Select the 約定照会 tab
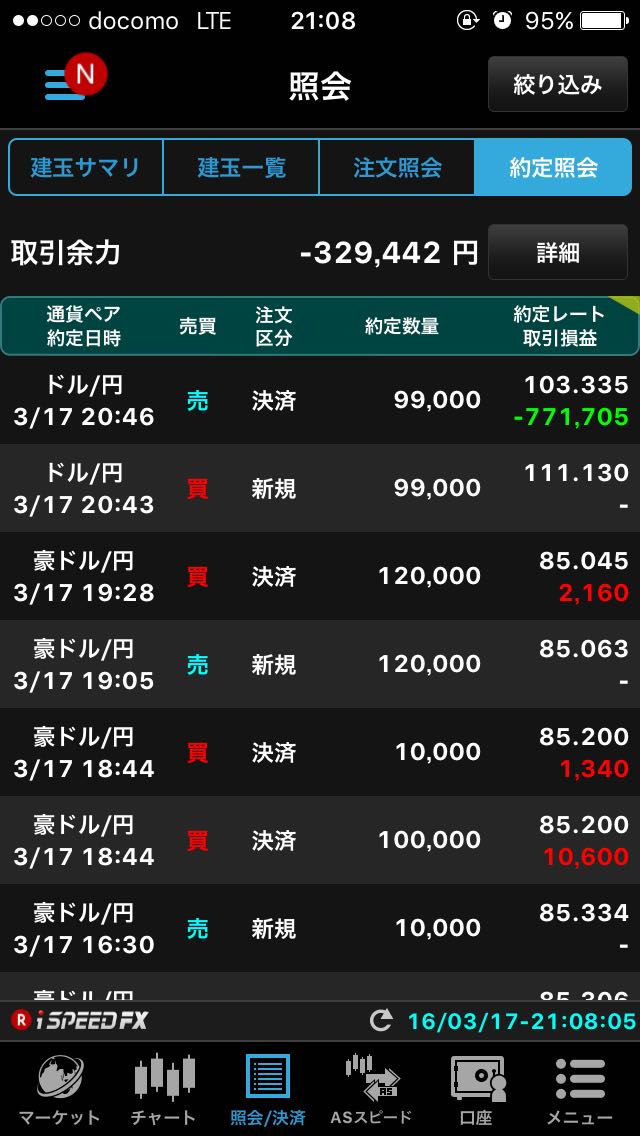Viewport: 640px width, 1136px height. pyautogui.click(x=553, y=167)
